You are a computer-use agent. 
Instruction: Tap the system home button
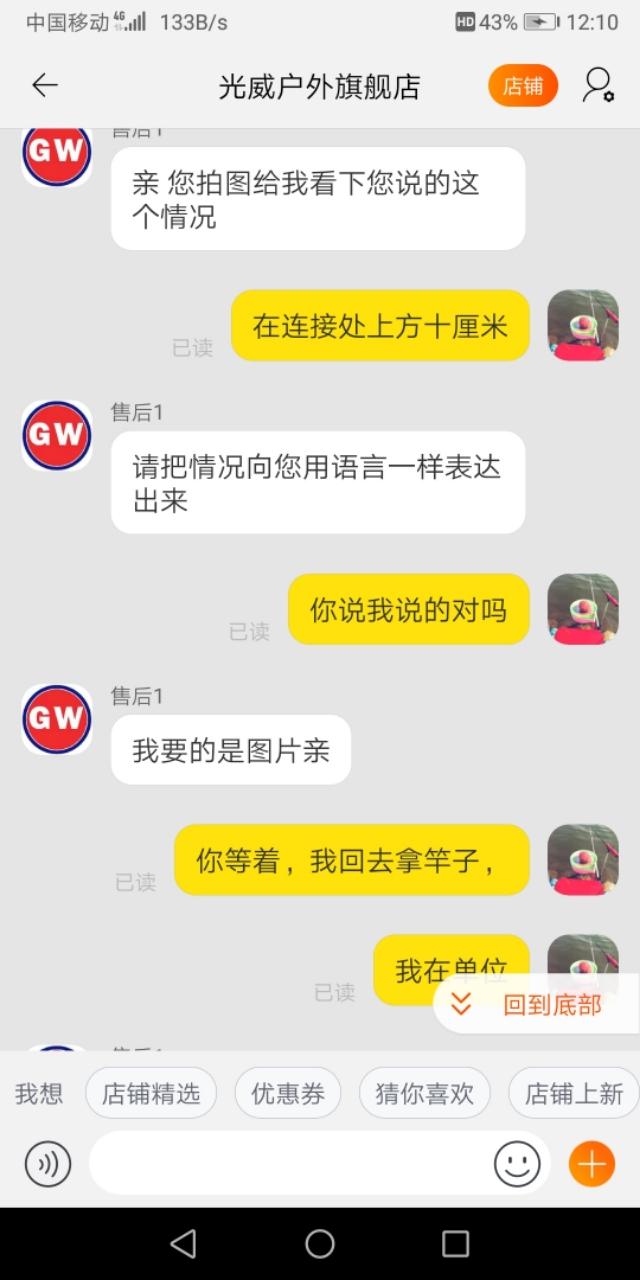[320, 1243]
